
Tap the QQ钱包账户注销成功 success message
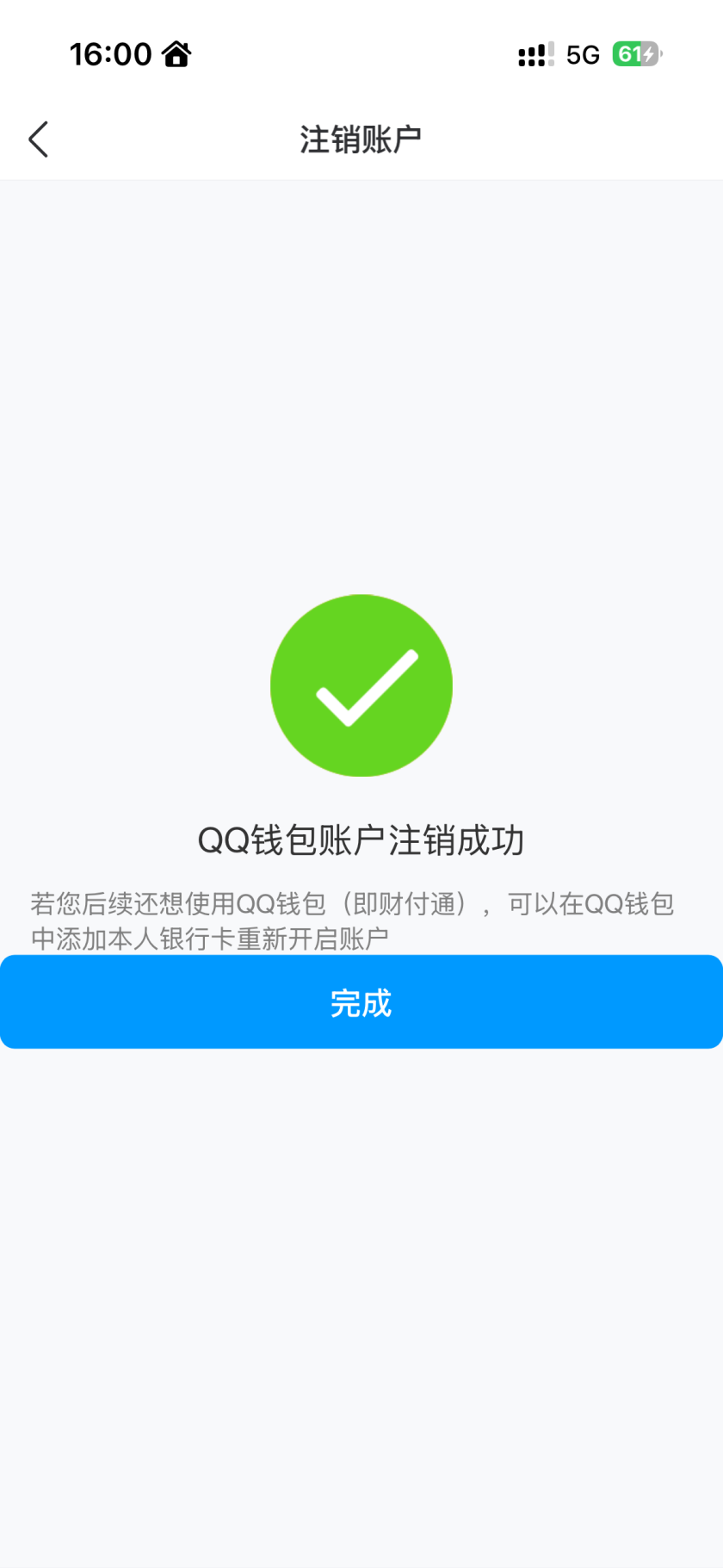pyautogui.click(x=361, y=840)
